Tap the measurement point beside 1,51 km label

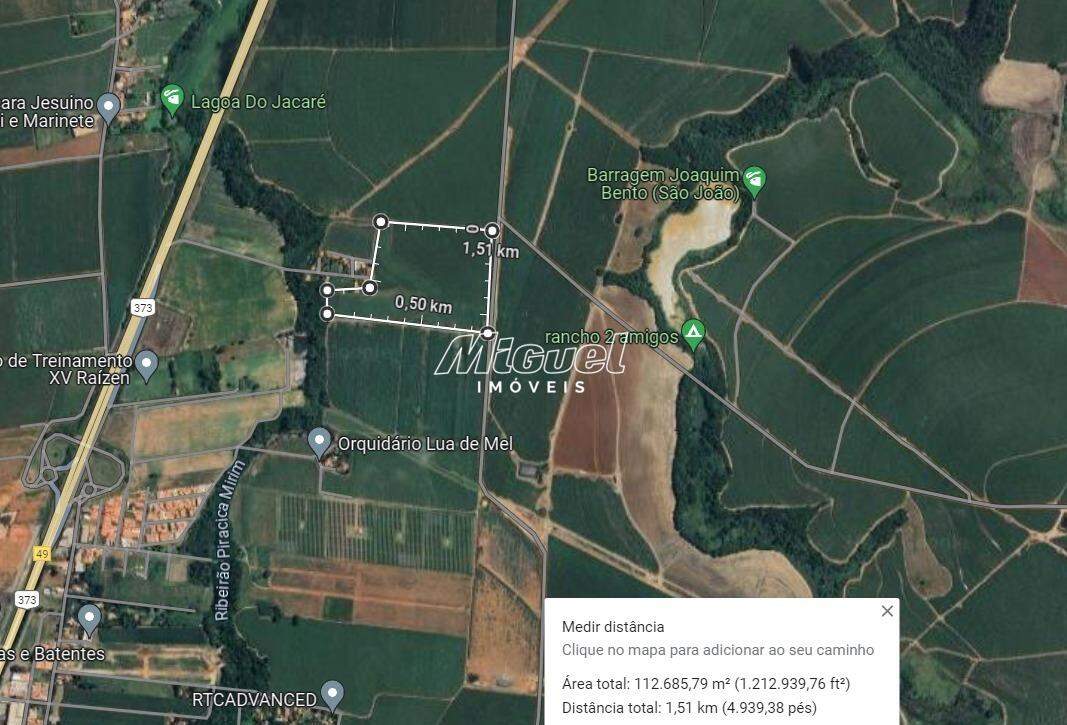(492, 230)
